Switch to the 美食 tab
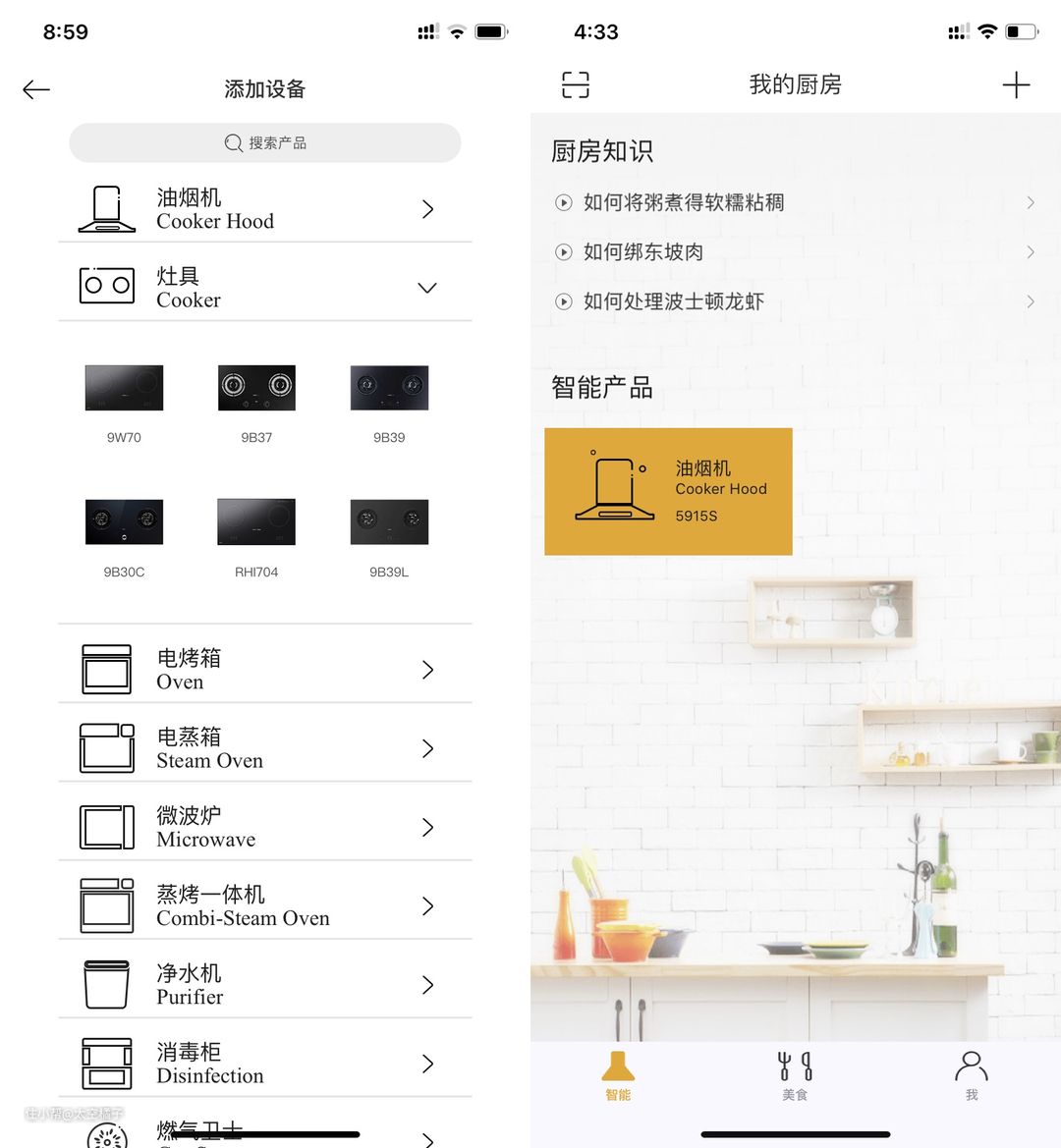 pos(795,1075)
